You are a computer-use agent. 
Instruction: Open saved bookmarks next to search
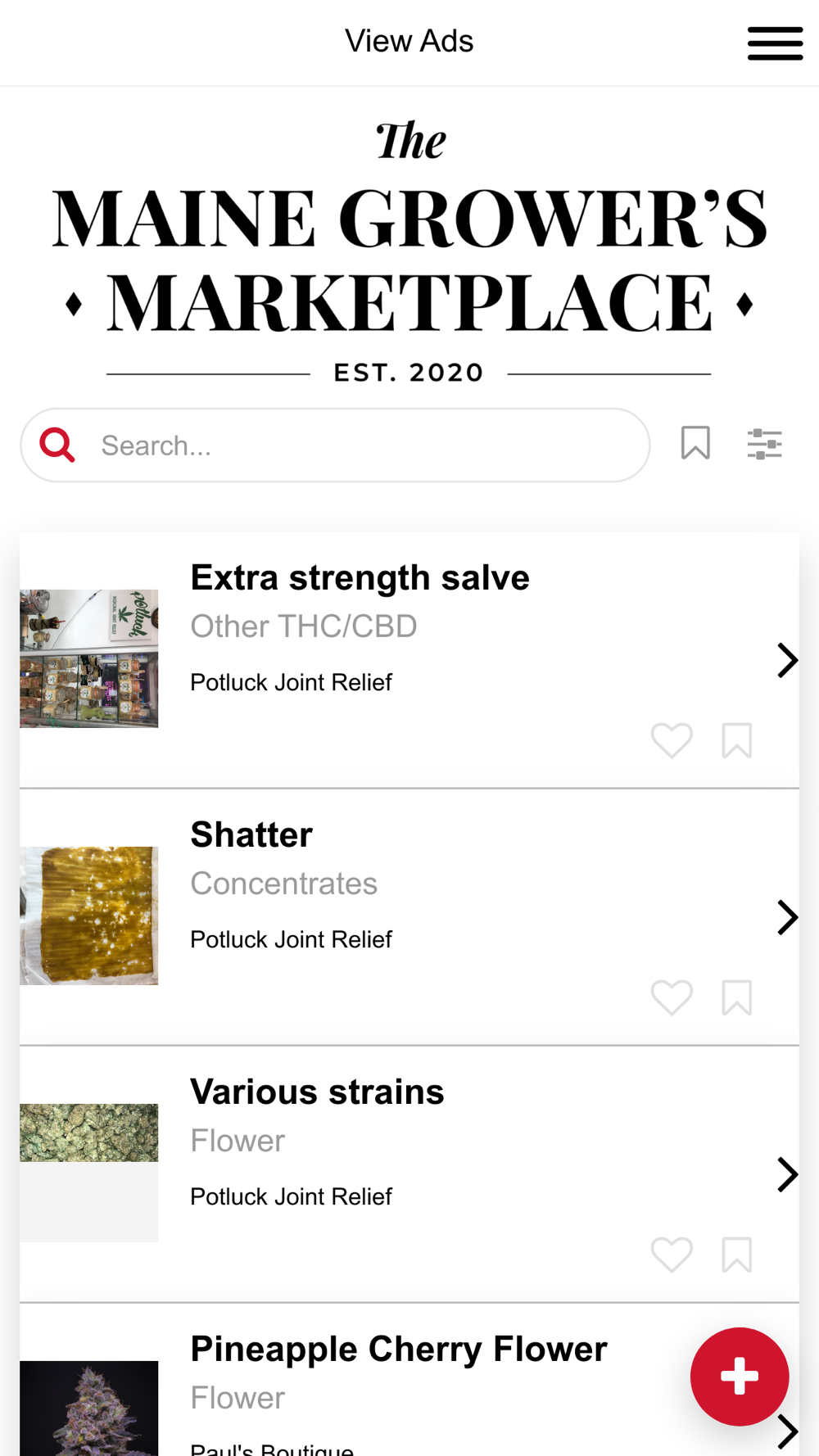pos(695,443)
